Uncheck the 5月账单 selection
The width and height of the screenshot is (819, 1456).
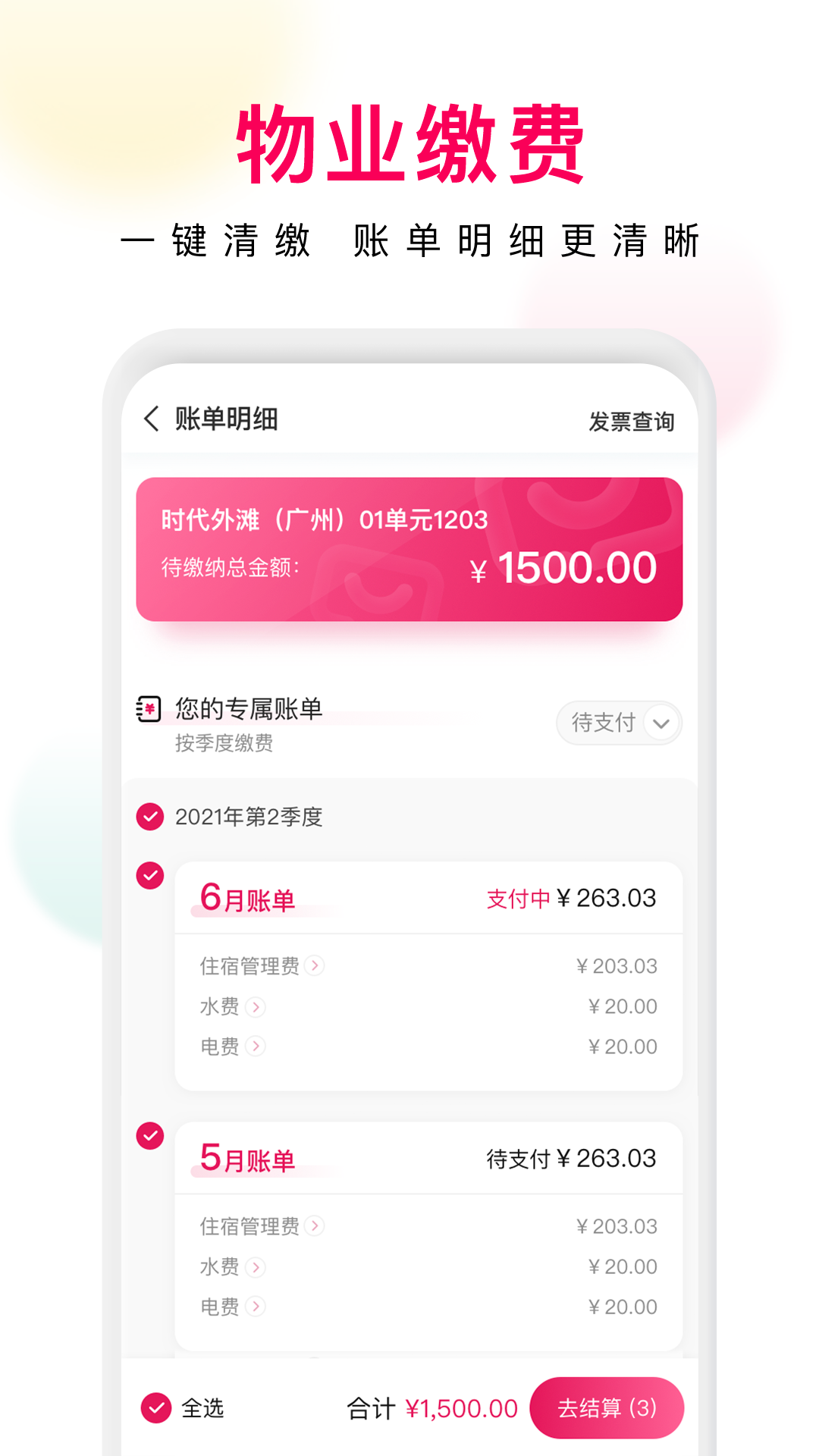pyautogui.click(x=149, y=1135)
